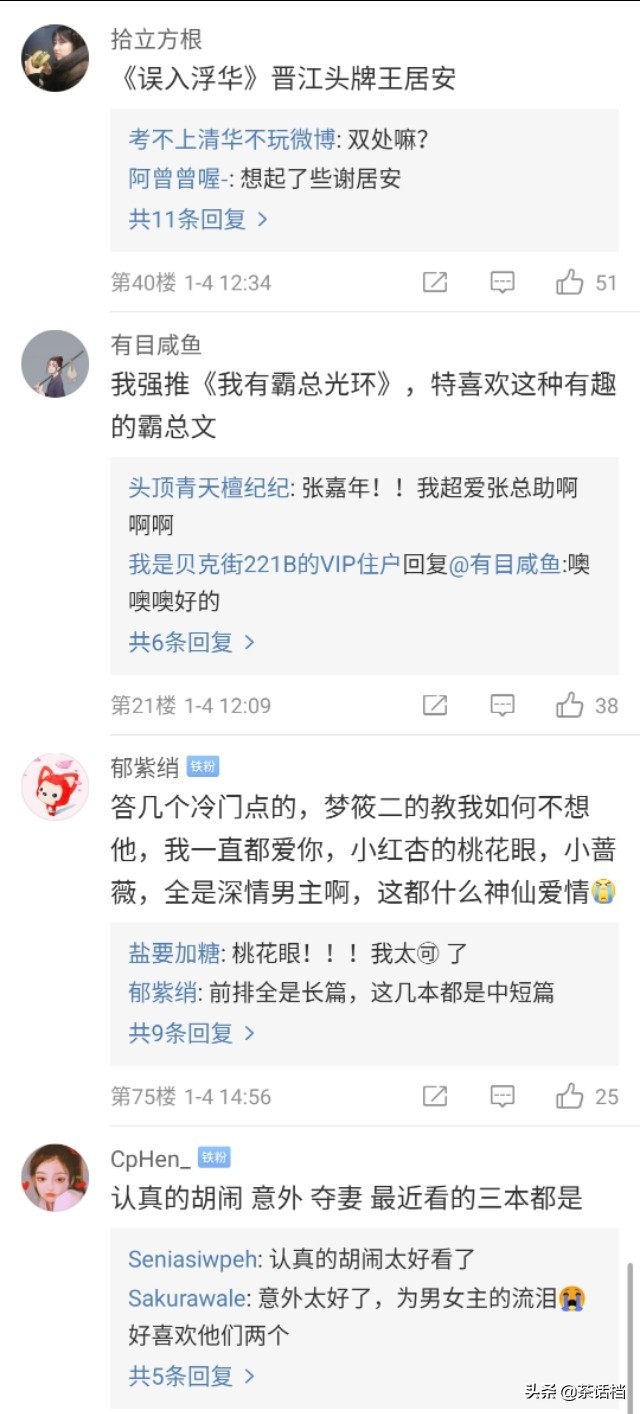This screenshot has height=1414, width=640.
Task: Open 郁紫绡's profile picture
Action: click(55, 787)
